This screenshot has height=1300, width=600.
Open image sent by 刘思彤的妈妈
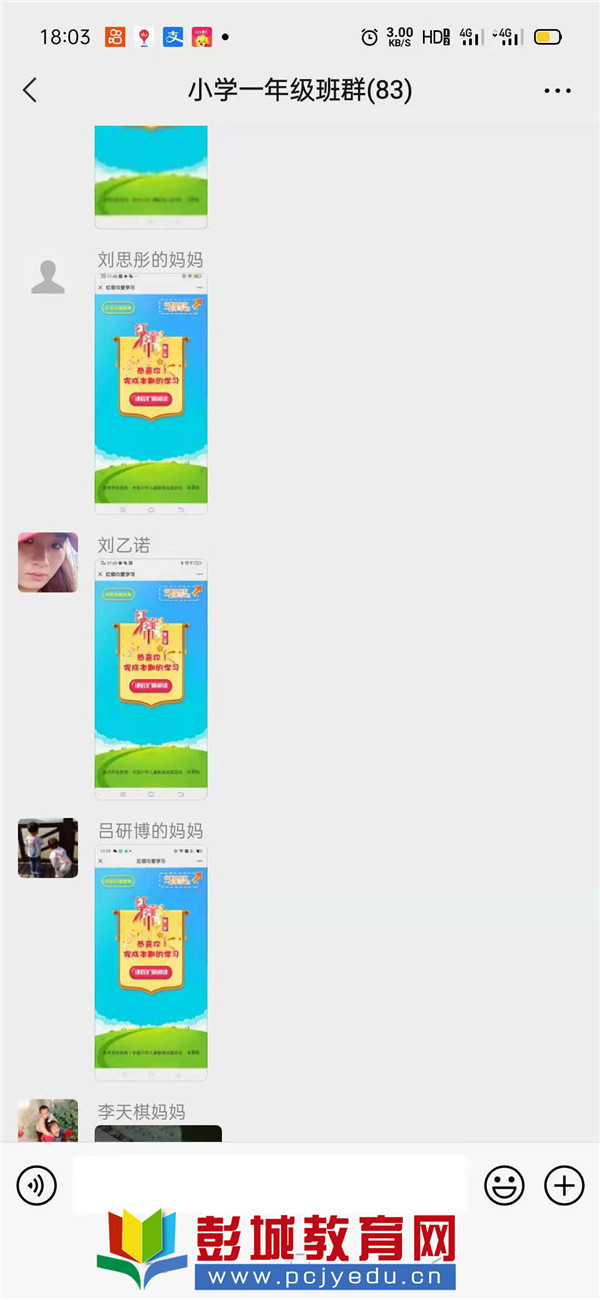click(x=151, y=395)
